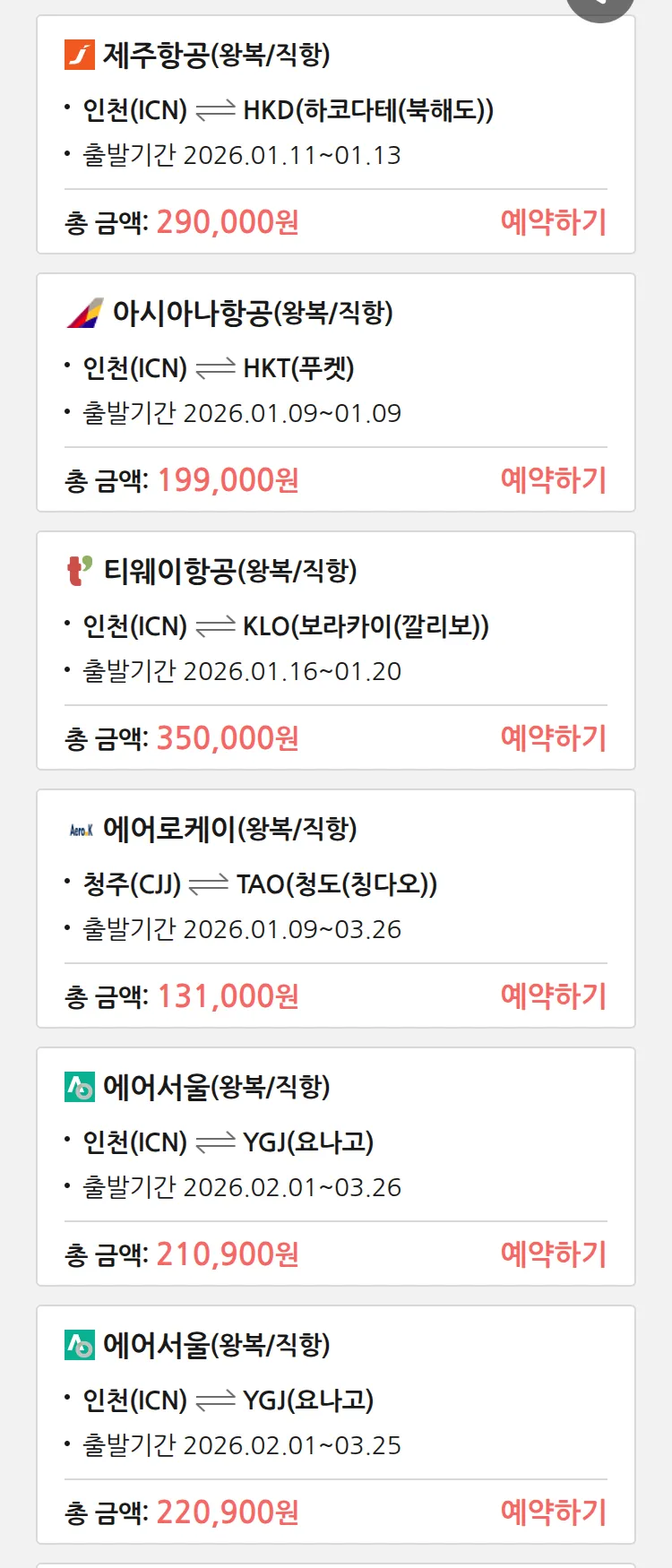Book the first Air Seoul Yonago flight

(x=553, y=1254)
